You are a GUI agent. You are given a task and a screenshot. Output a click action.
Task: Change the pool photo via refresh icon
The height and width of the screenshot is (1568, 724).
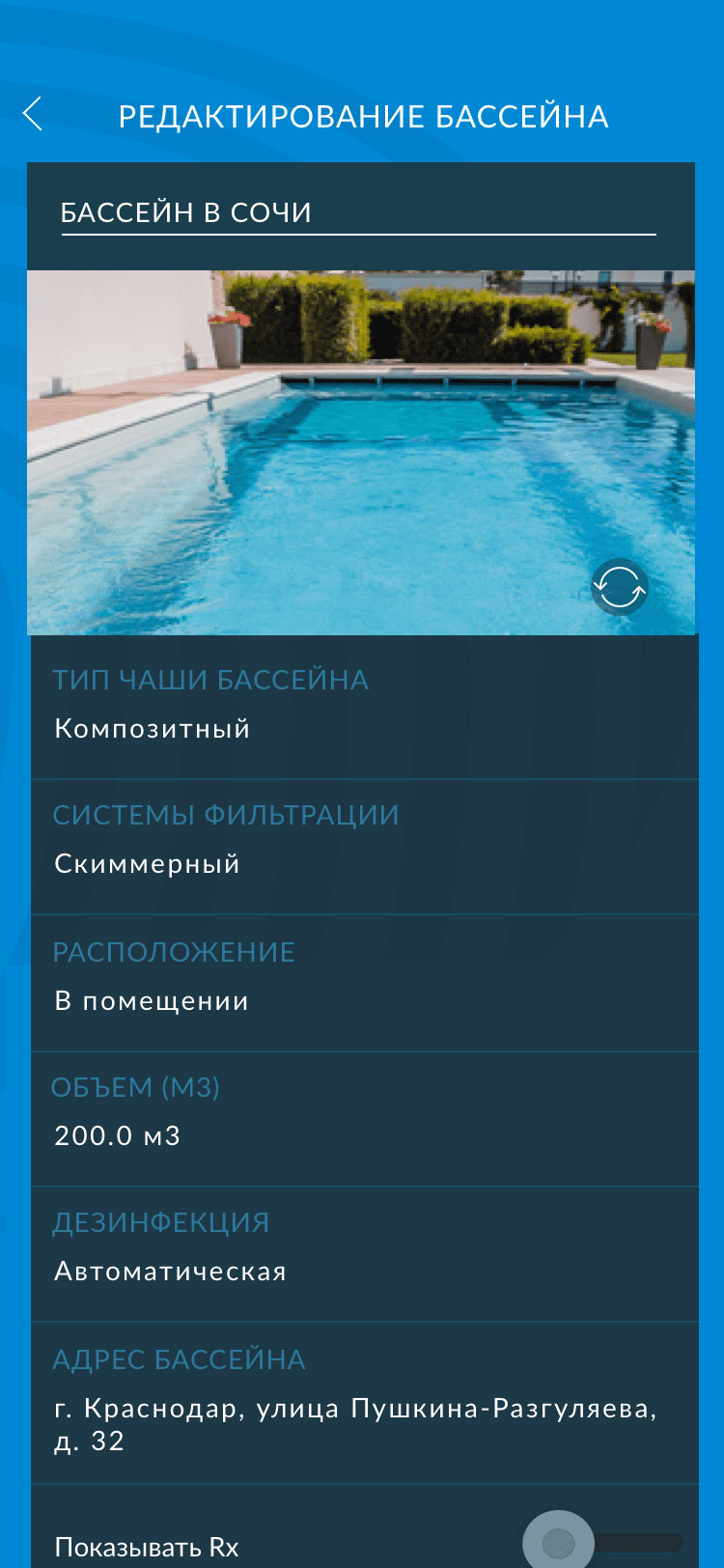(x=619, y=586)
